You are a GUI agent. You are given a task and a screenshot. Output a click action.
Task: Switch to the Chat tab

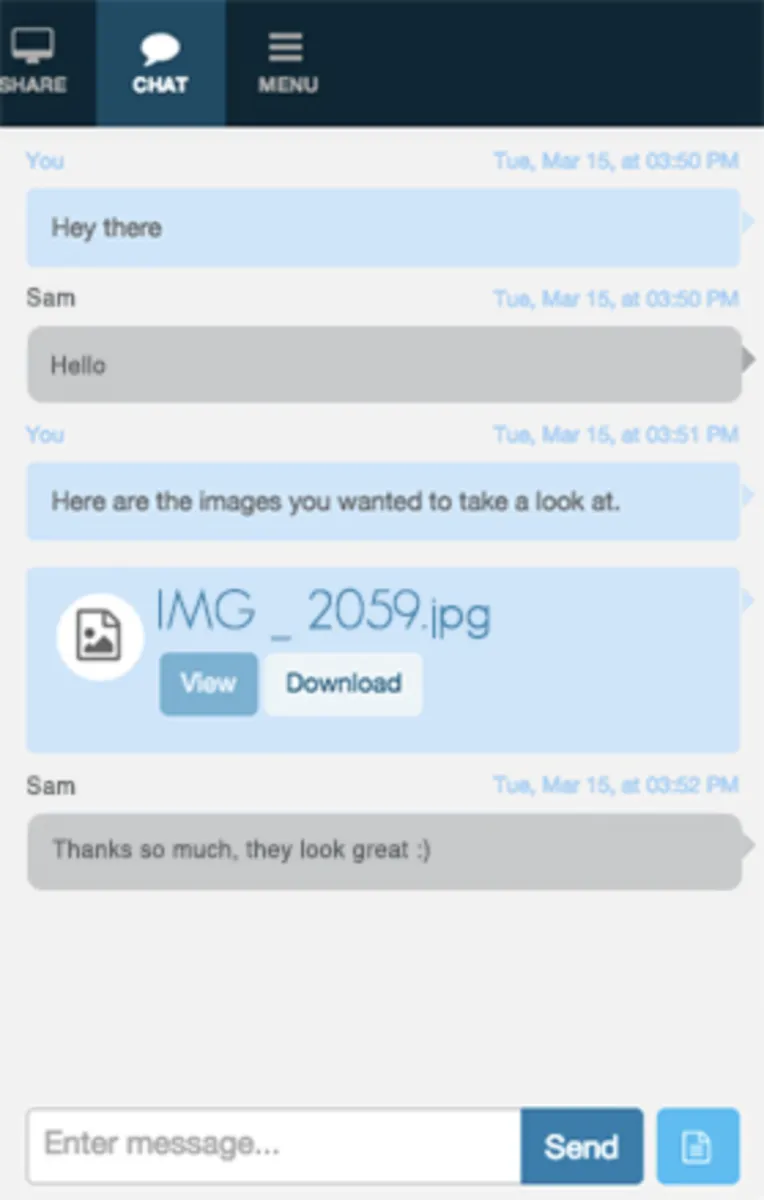click(x=160, y=62)
